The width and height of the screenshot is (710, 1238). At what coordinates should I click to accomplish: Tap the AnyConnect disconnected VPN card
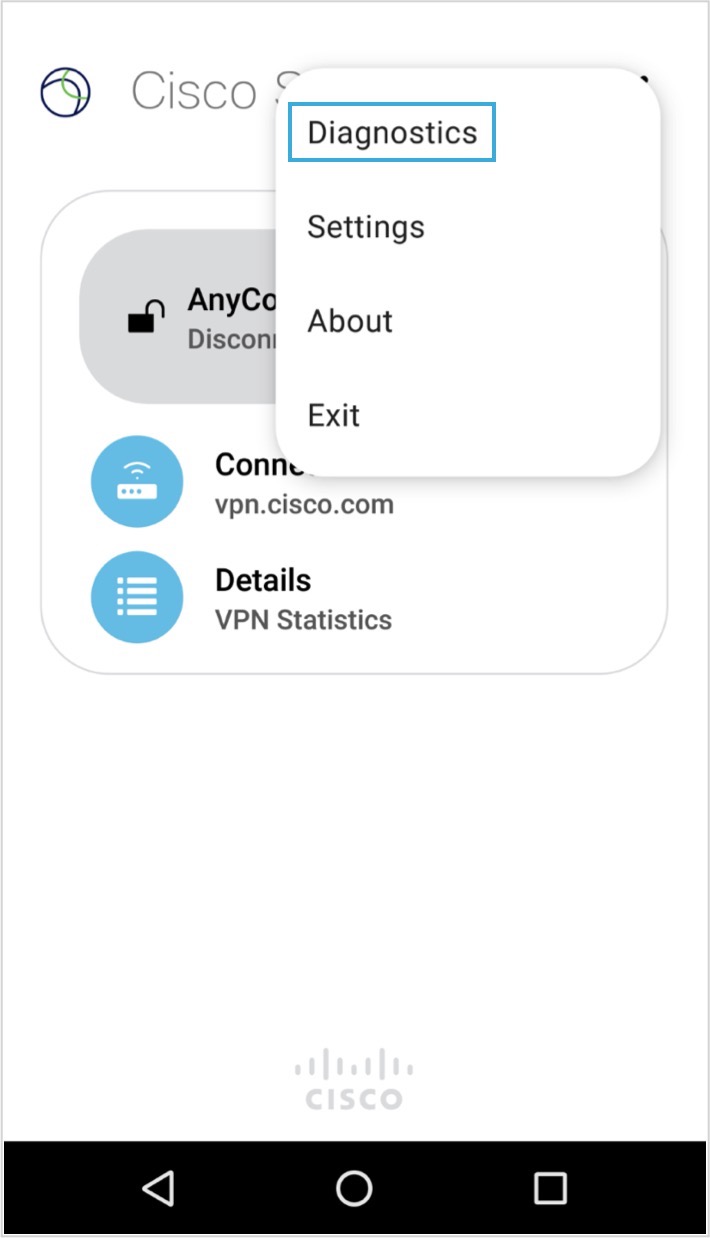178,316
